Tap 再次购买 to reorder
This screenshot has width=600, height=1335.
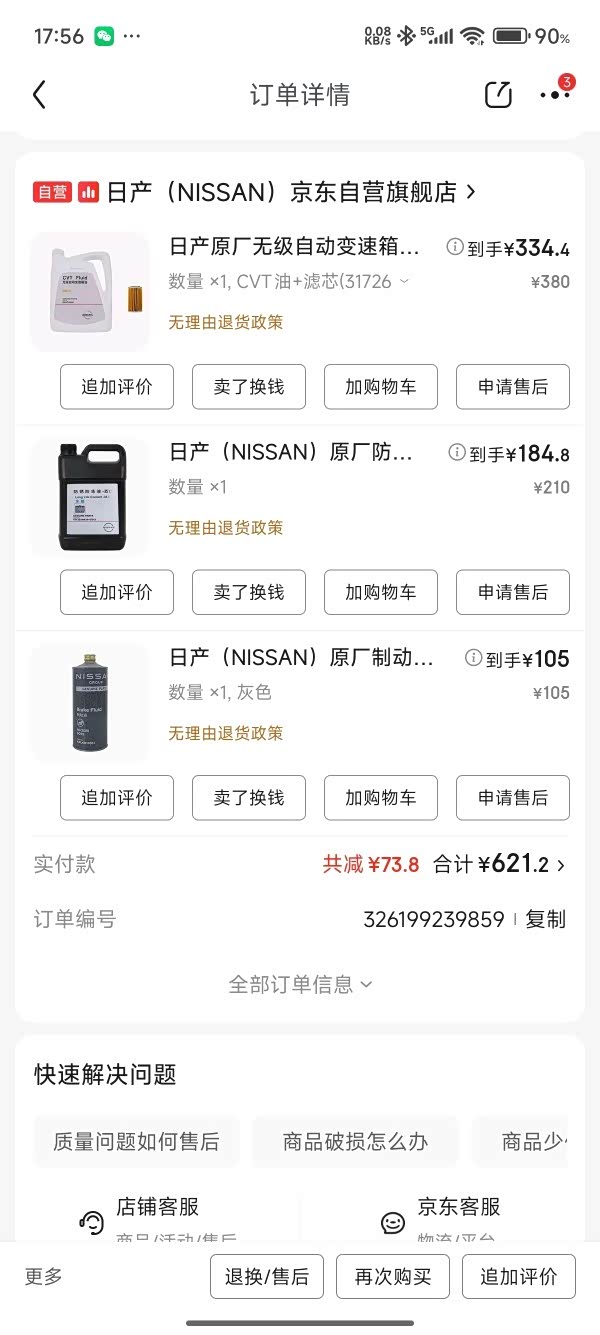tap(393, 1276)
